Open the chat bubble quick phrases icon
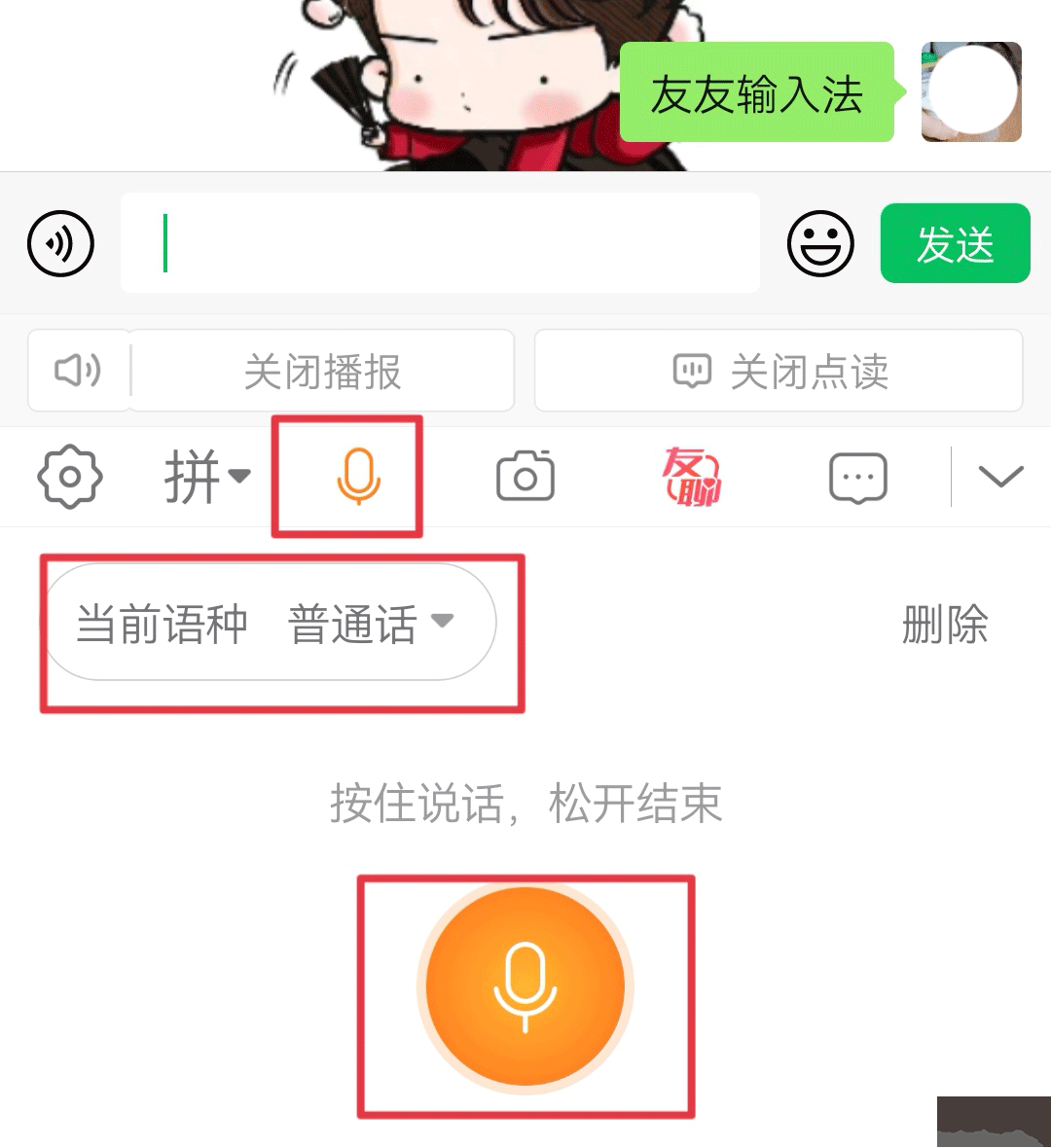 [x=857, y=476]
